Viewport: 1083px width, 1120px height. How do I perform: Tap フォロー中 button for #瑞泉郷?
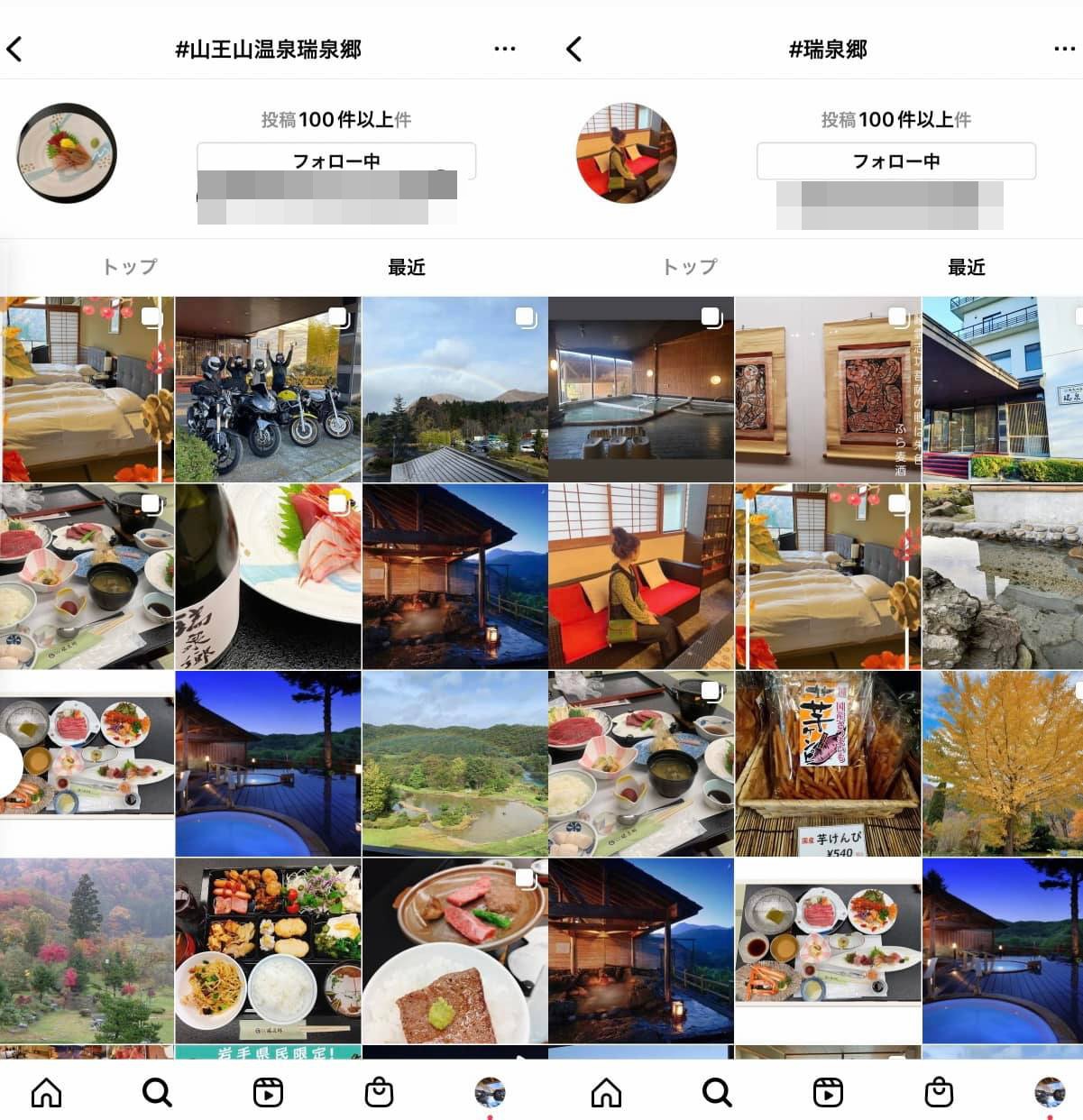[x=895, y=161]
